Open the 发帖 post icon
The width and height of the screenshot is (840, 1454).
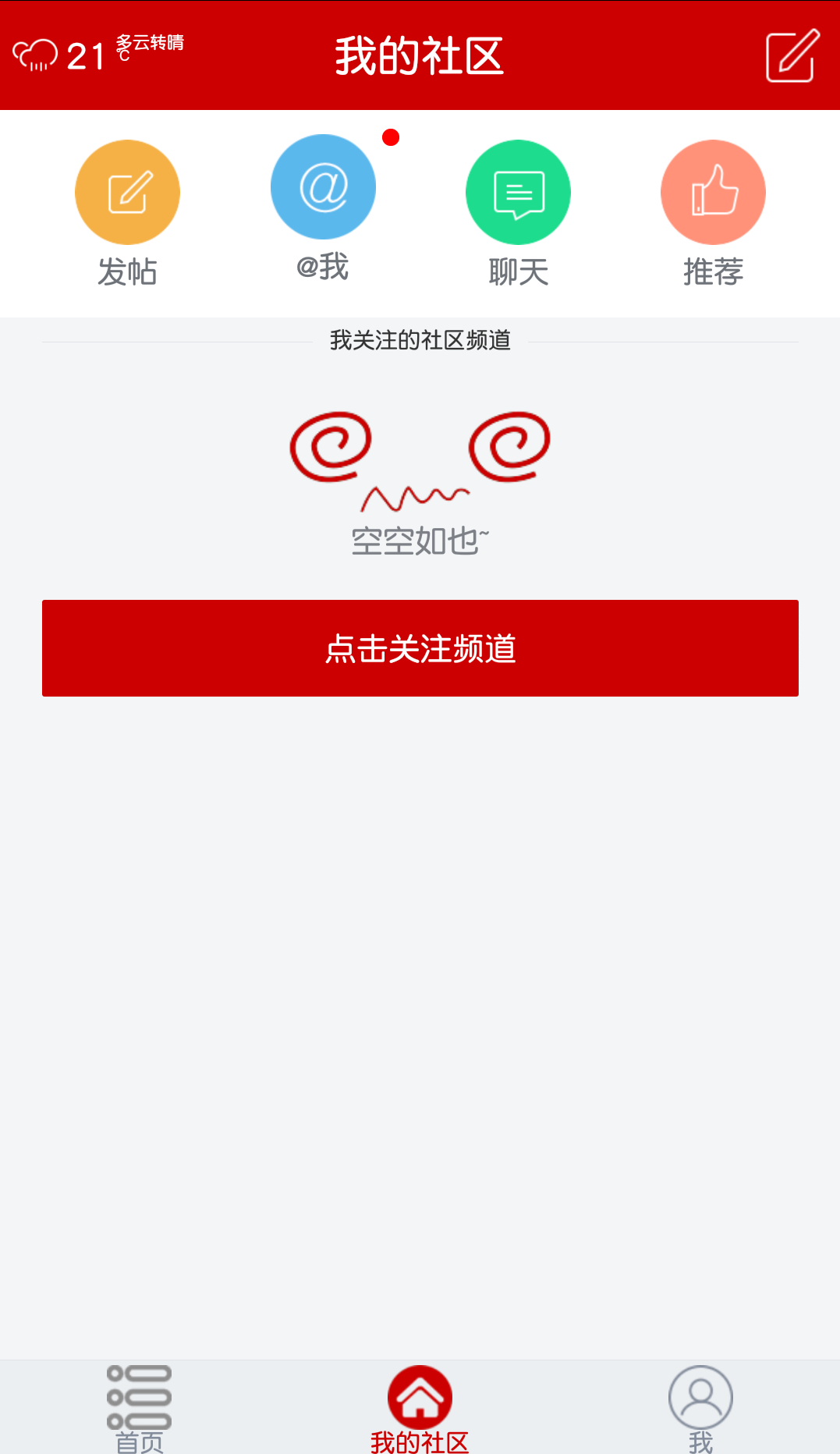127,192
